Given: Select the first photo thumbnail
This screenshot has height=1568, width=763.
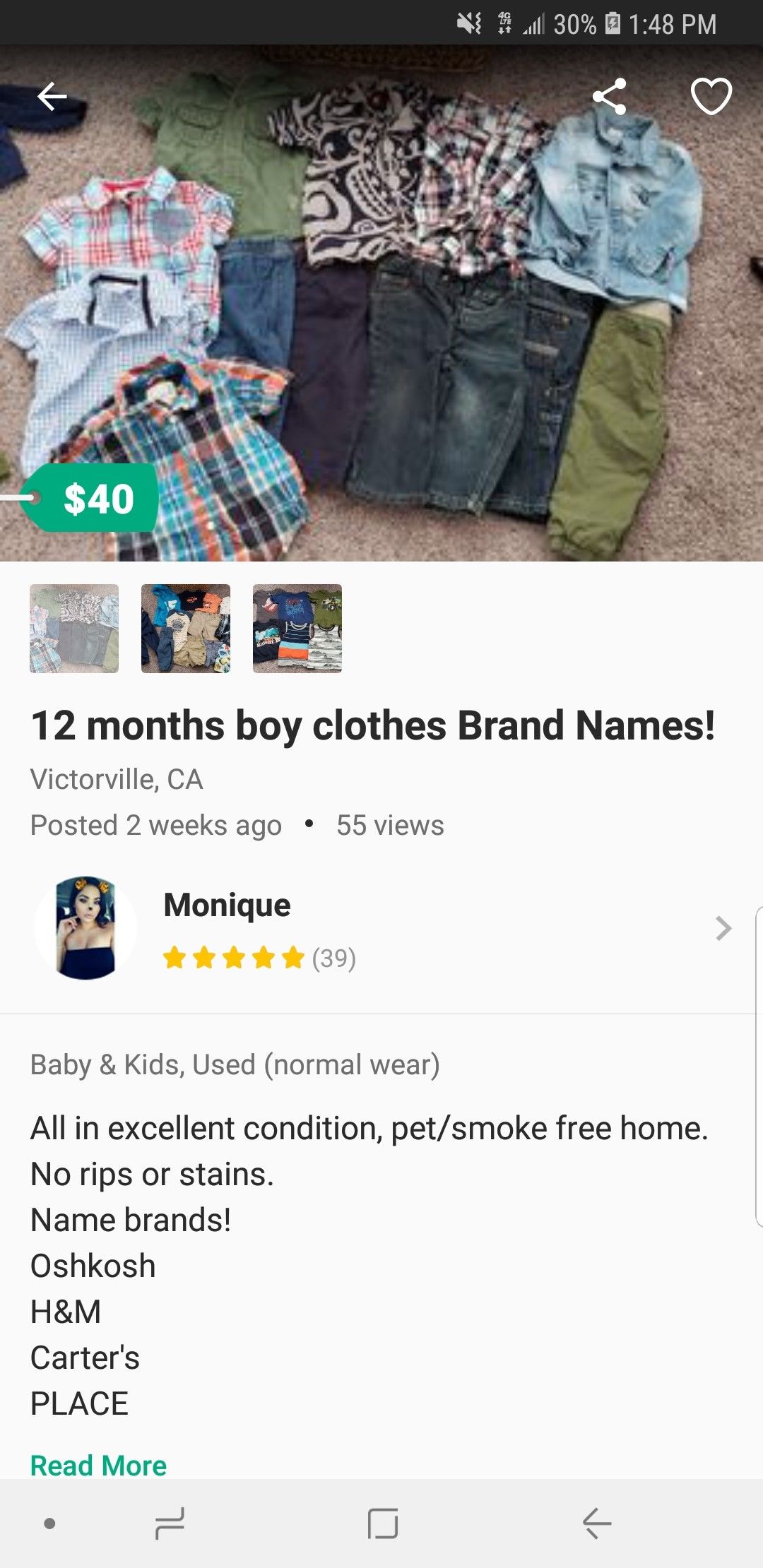Looking at the screenshot, I should tap(74, 628).
